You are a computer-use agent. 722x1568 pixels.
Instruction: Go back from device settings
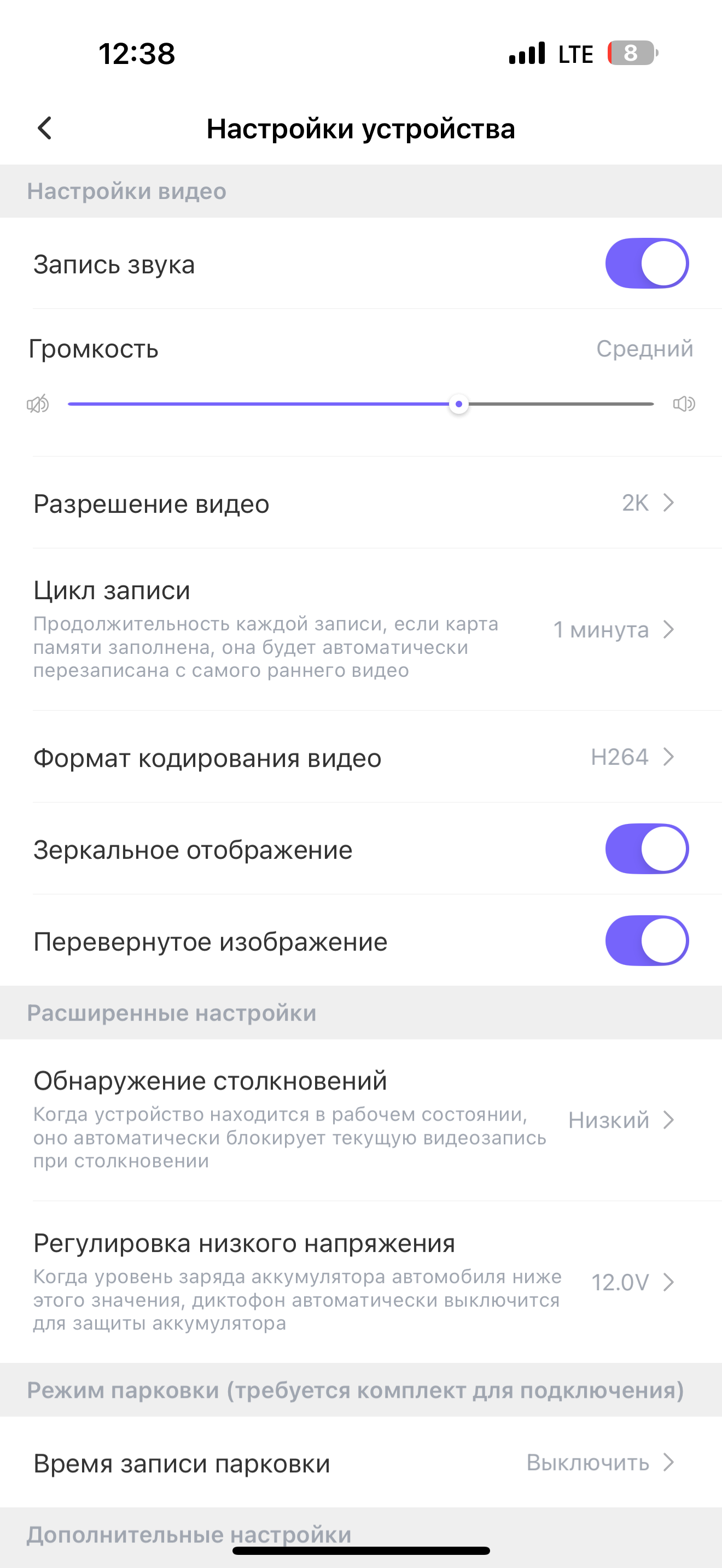tap(45, 128)
